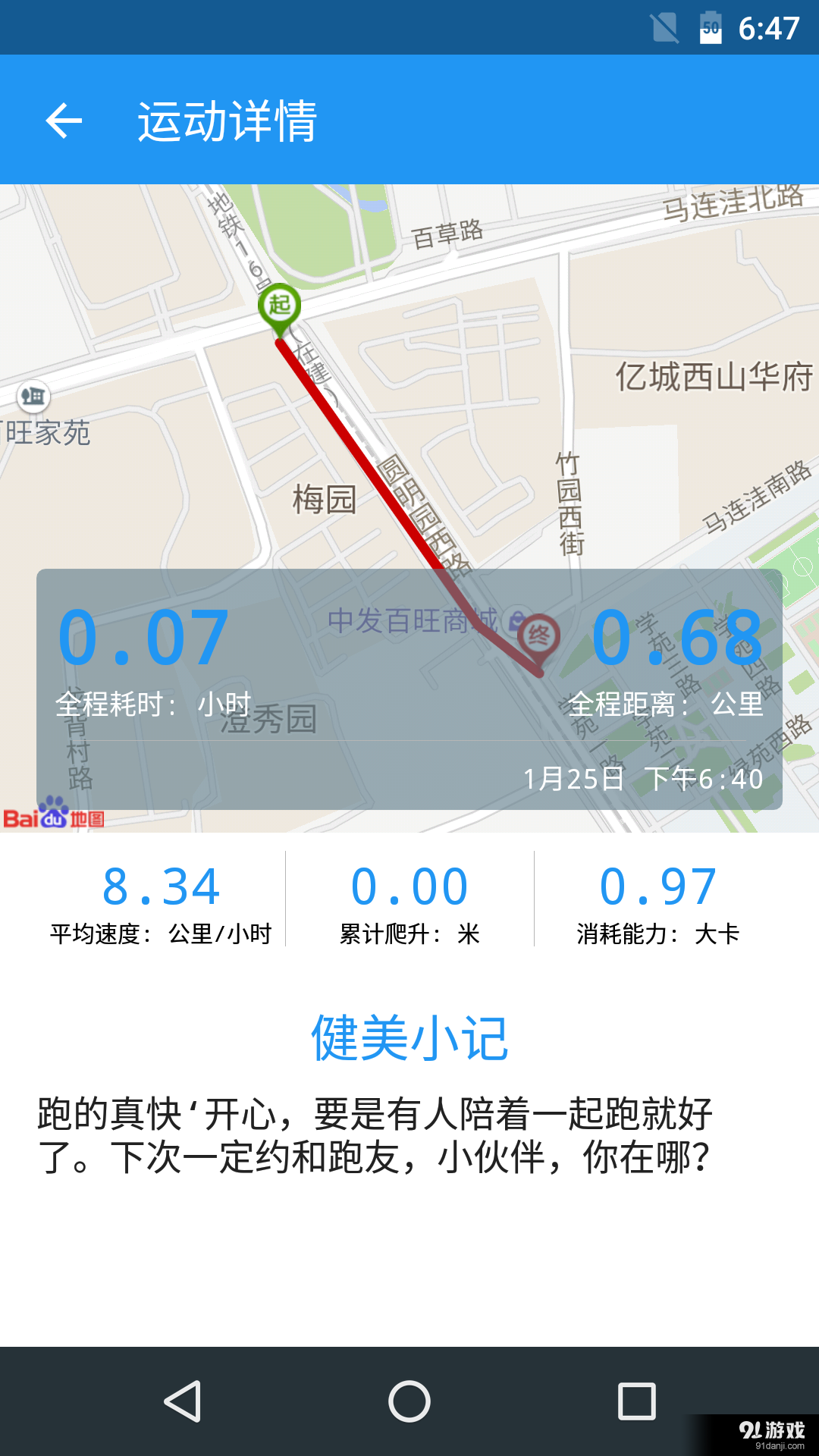Tap the back arrow in the title bar
Screen dimensions: 819x1456
pyautogui.click(x=64, y=119)
